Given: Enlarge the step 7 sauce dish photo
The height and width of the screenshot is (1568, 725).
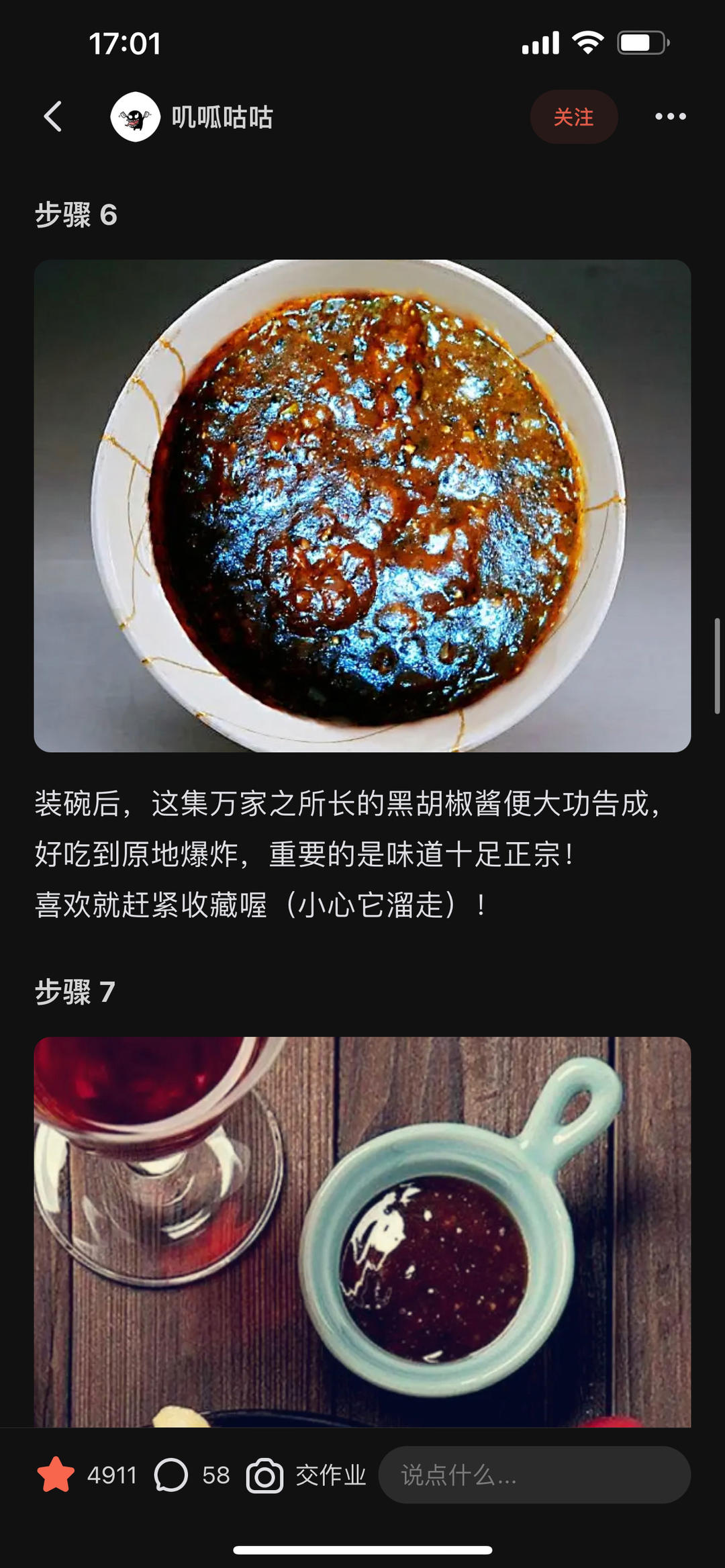Looking at the screenshot, I should (x=362, y=1230).
